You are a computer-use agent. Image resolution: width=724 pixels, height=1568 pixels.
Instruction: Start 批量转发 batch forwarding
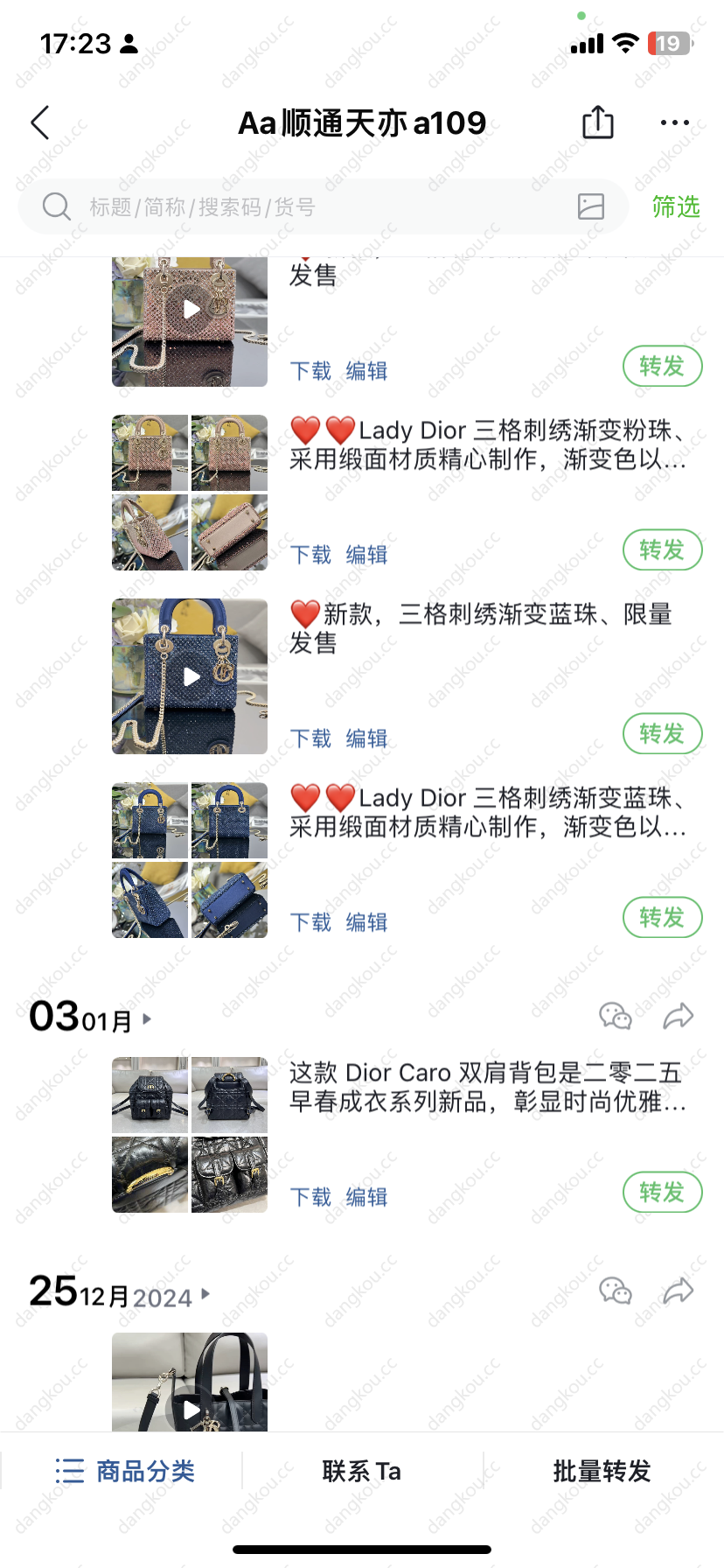[602, 1471]
